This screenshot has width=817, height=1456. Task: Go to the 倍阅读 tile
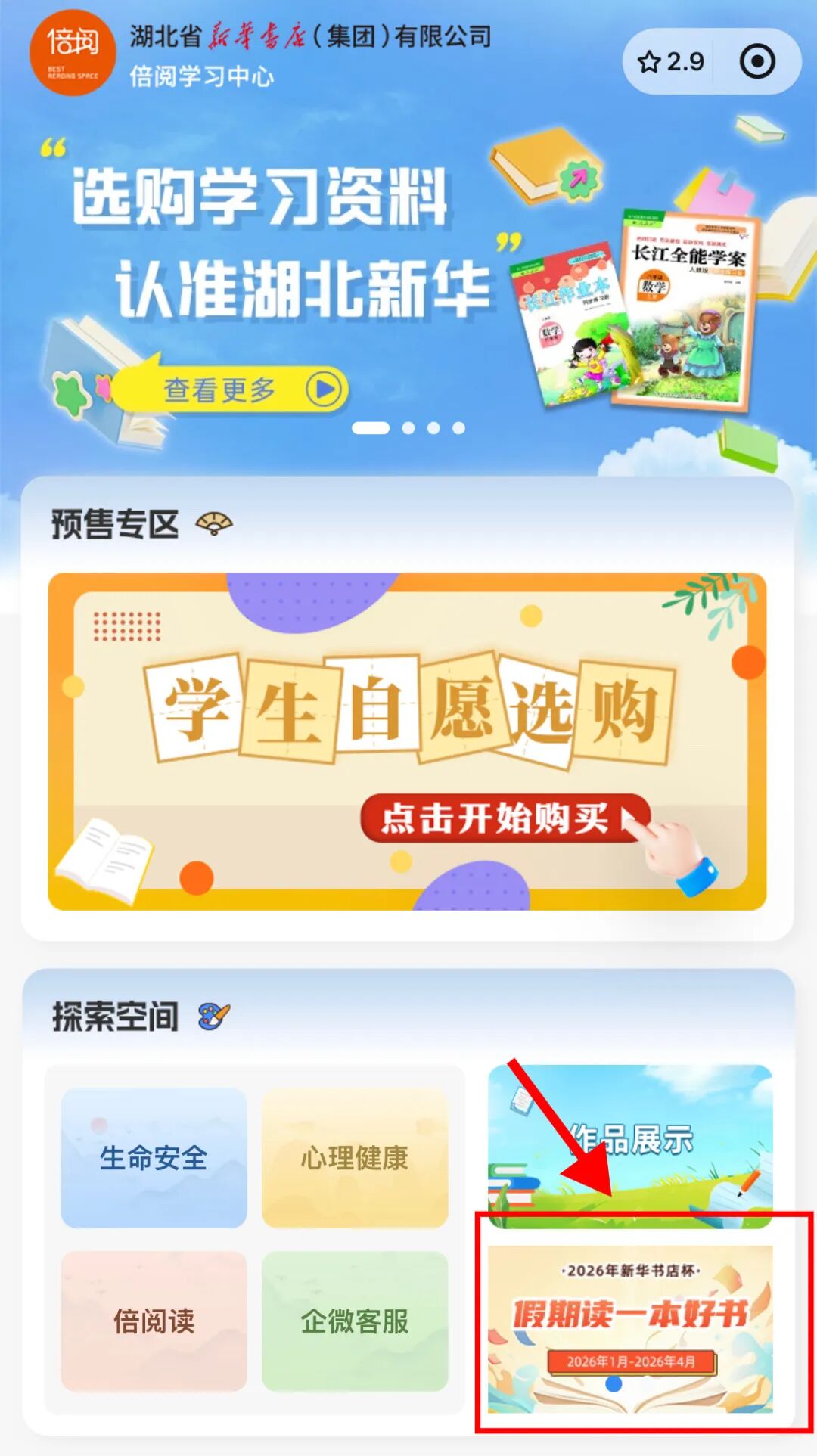pyautogui.click(x=154, y=1321)
